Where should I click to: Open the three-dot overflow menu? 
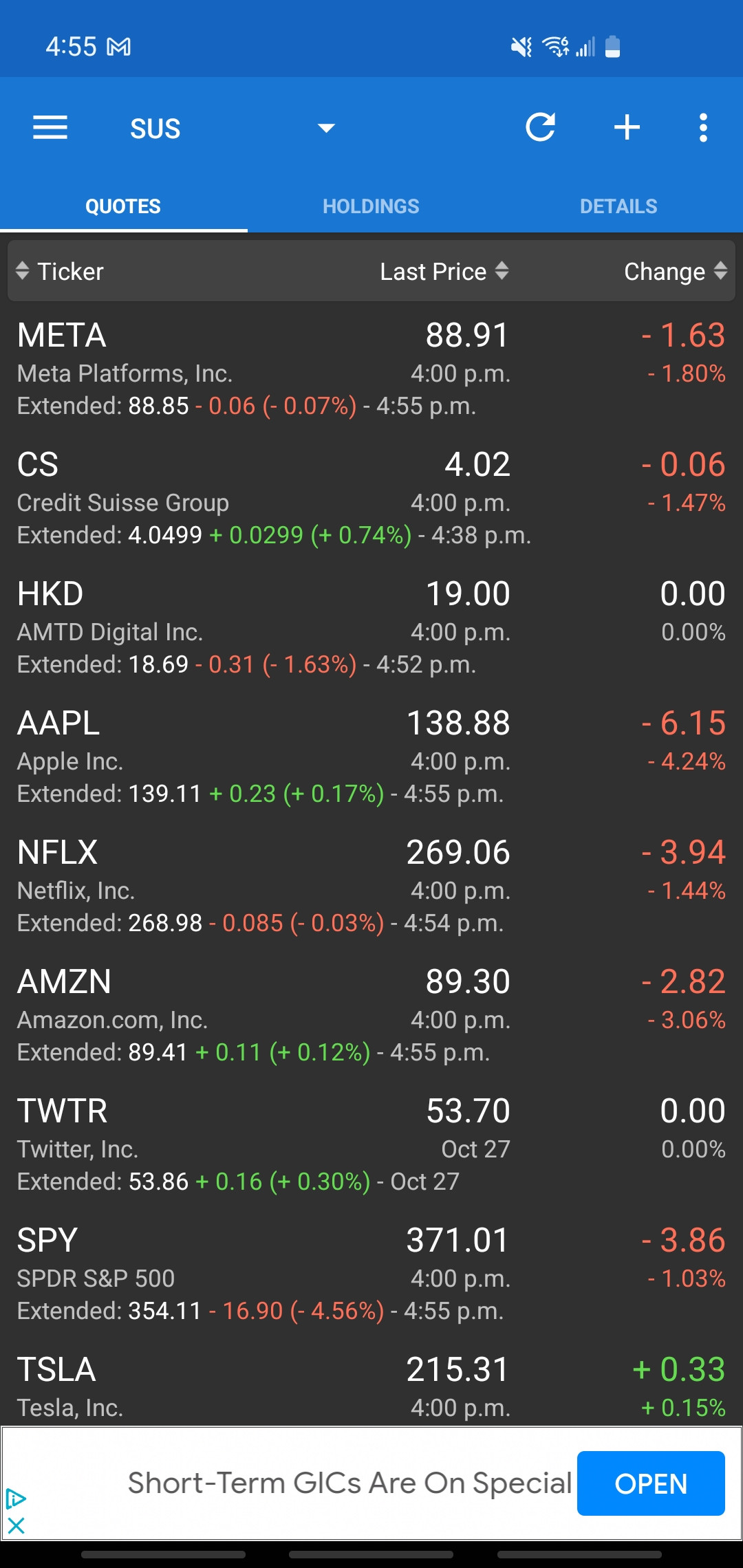[702, 128]
